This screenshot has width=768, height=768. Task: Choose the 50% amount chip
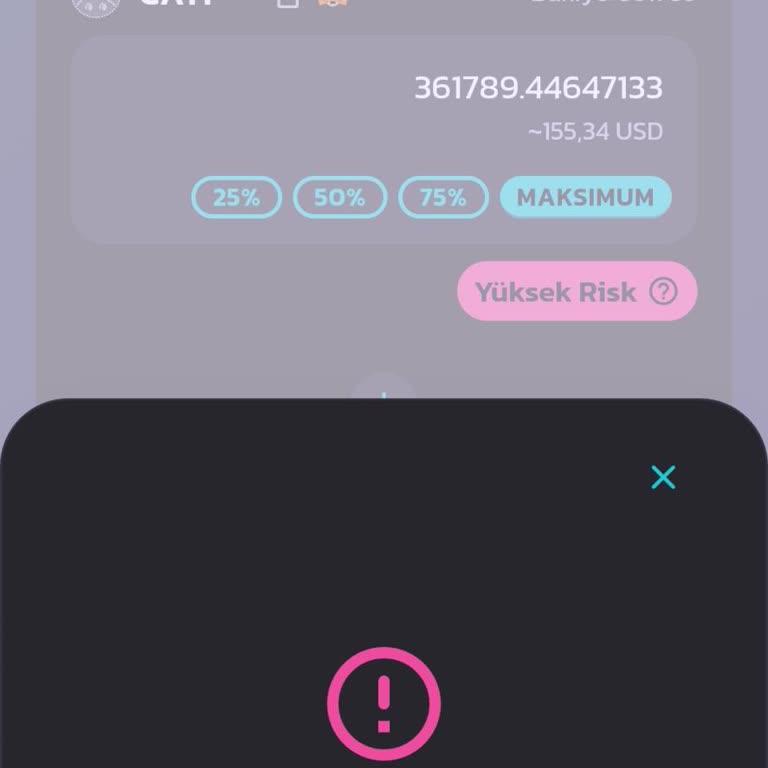click(x=339, y=197)
